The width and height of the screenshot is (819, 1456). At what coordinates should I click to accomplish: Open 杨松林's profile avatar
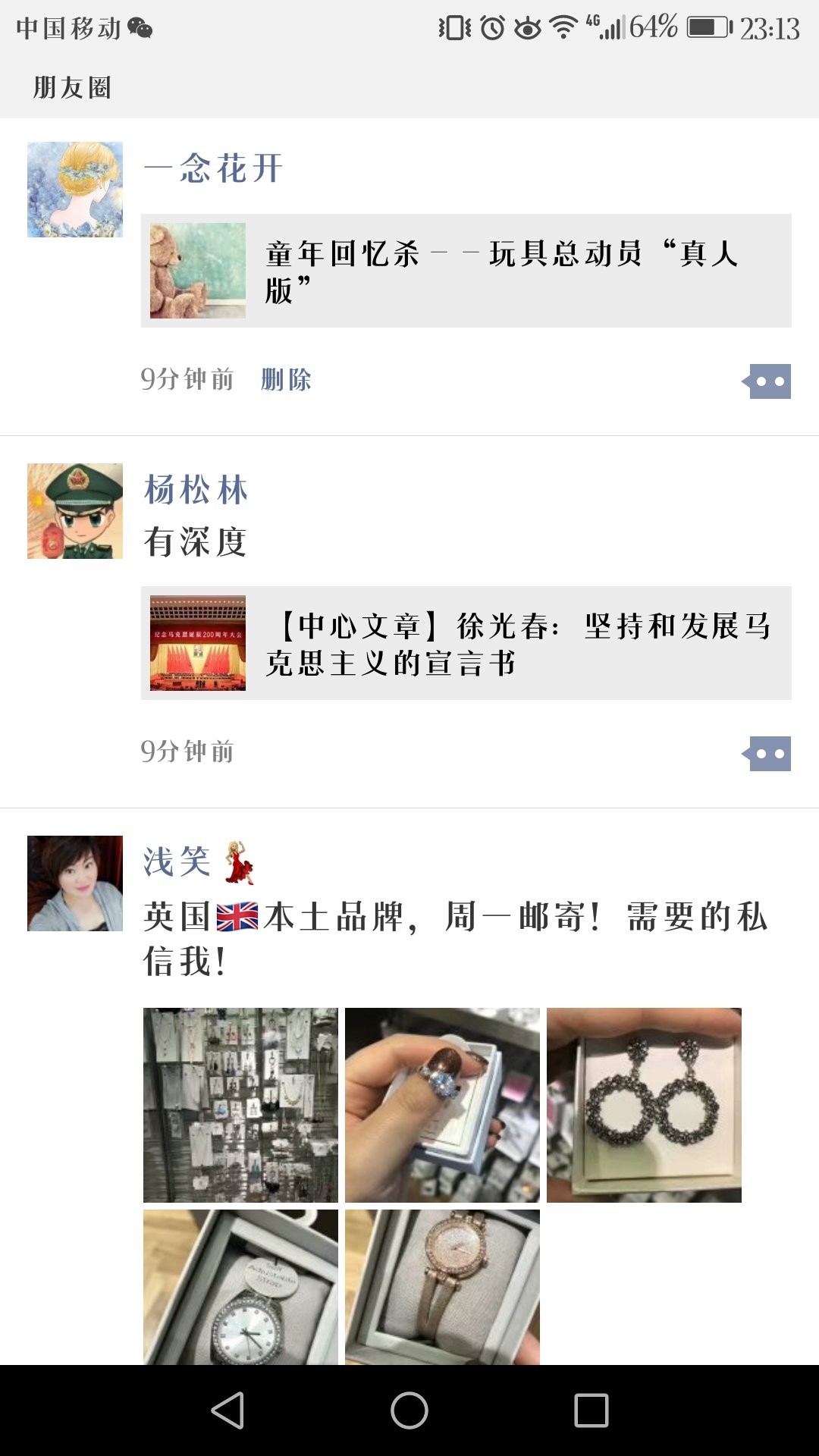click(x=74, y=511)
